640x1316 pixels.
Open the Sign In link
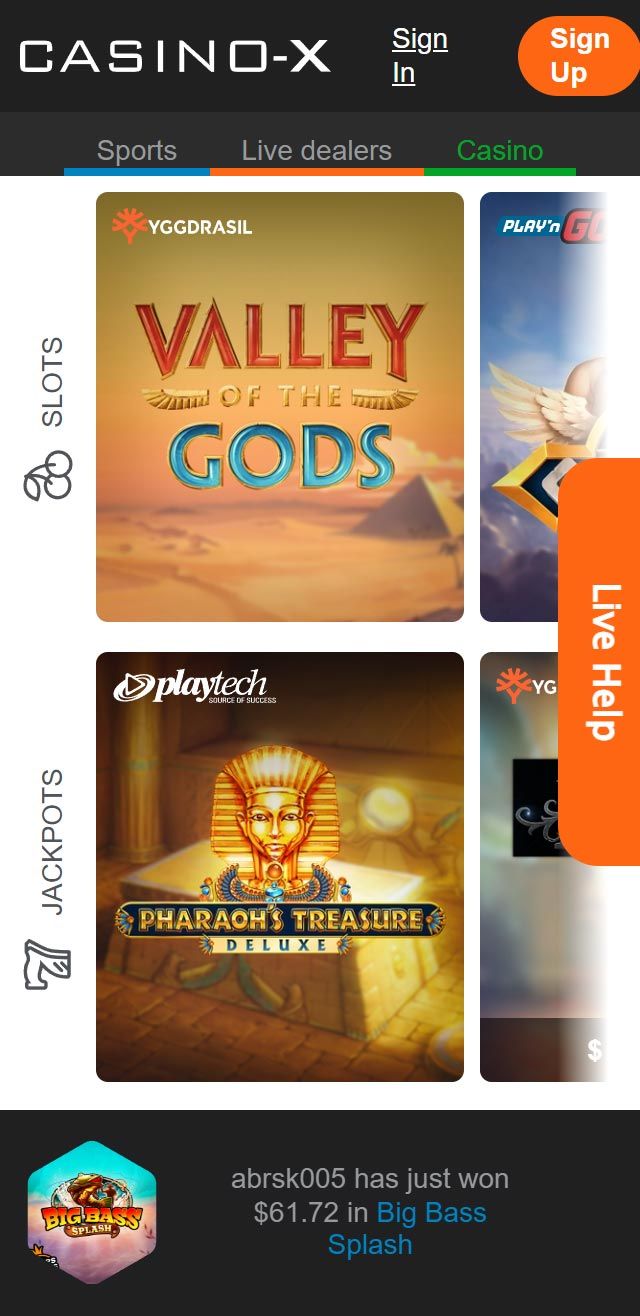pyautogui.click(x=419, y=56)
